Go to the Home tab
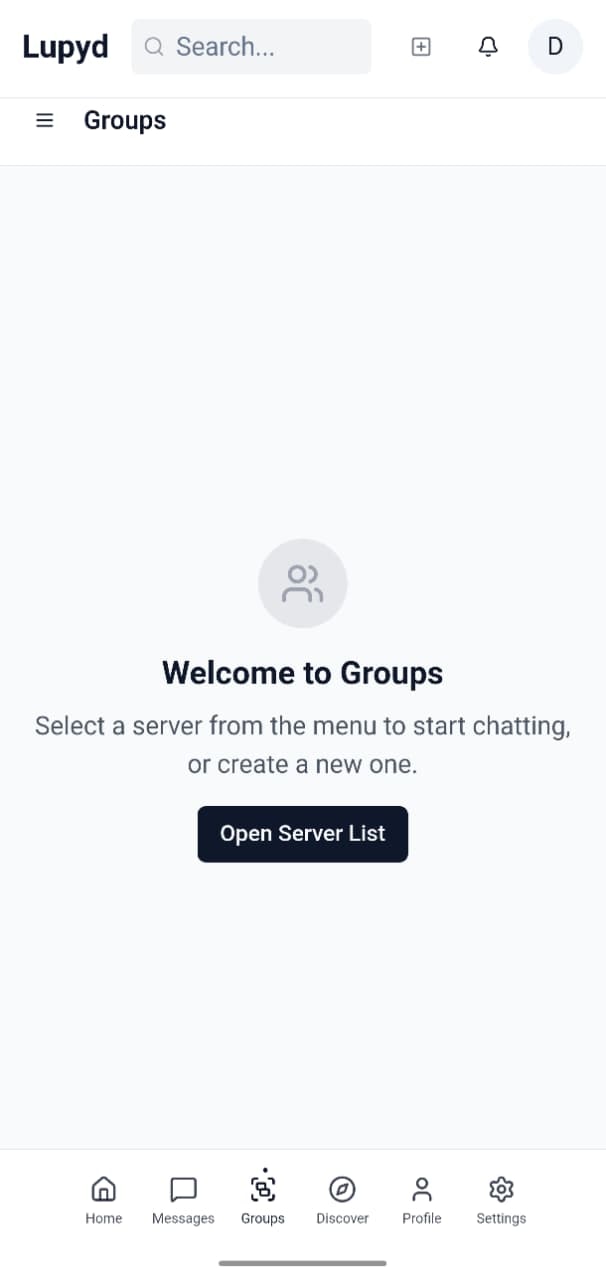 (103, 1199)
